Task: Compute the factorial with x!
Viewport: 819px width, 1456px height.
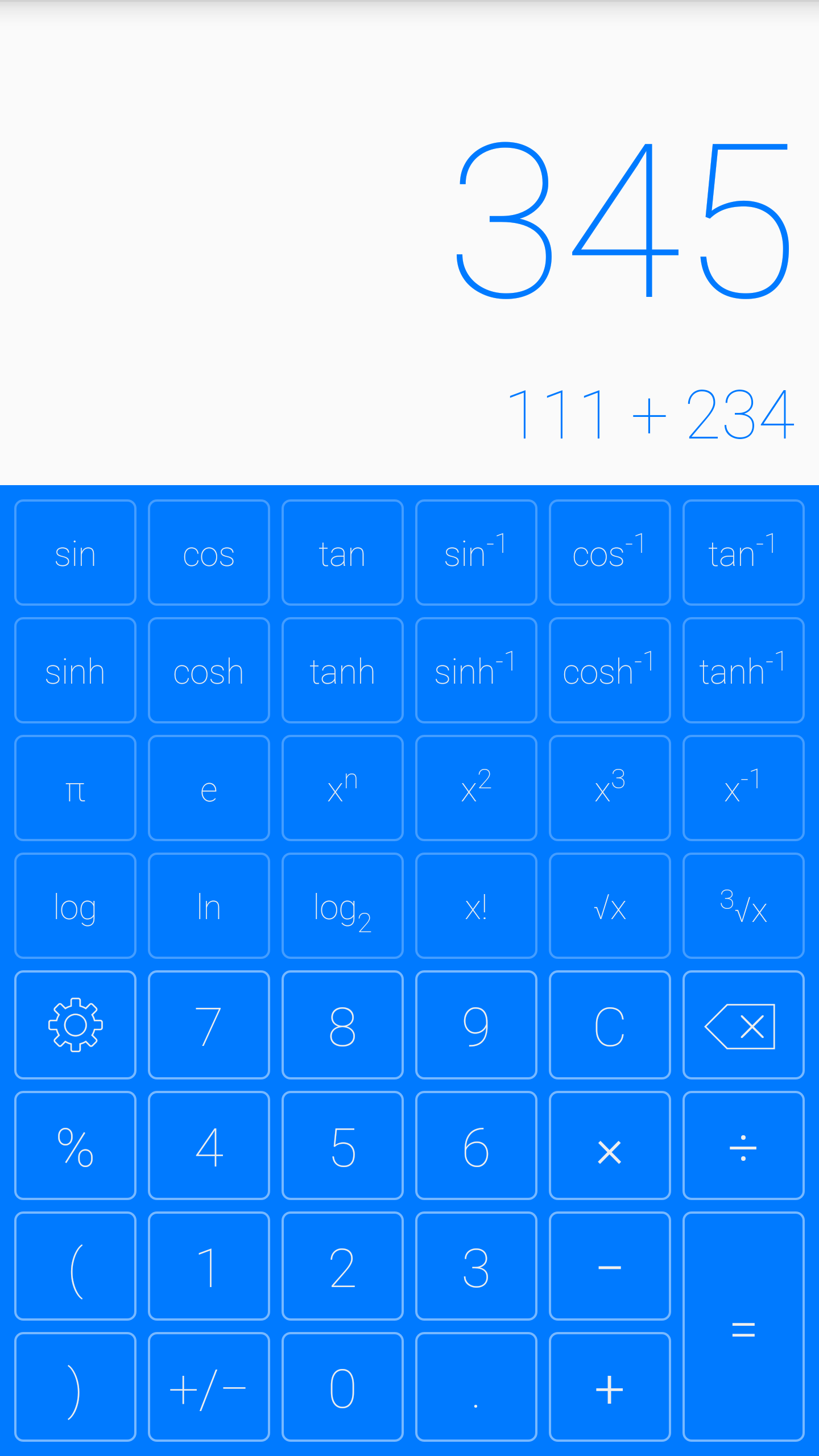Action: [476, 905]
